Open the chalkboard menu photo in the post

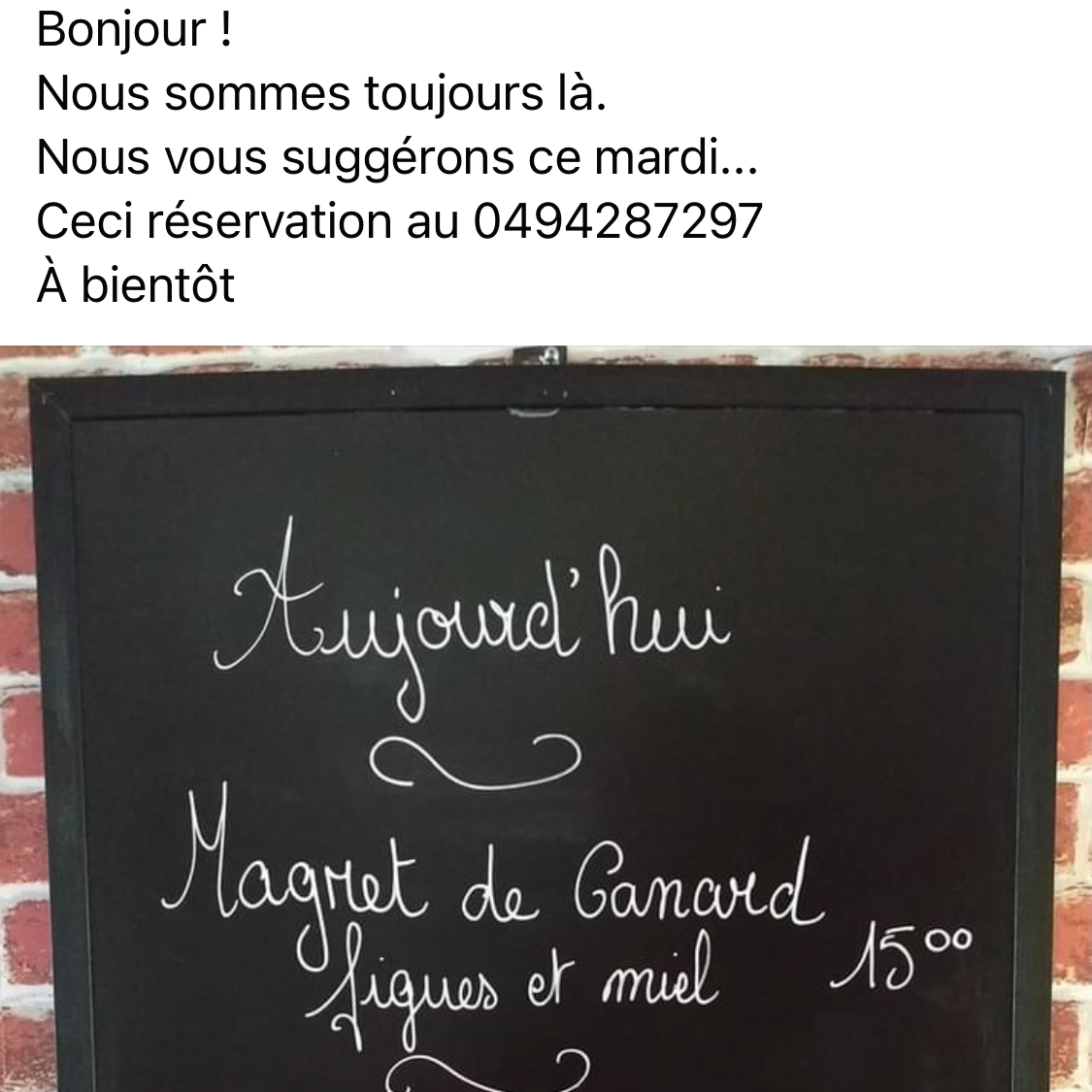[x=546, y=718]
